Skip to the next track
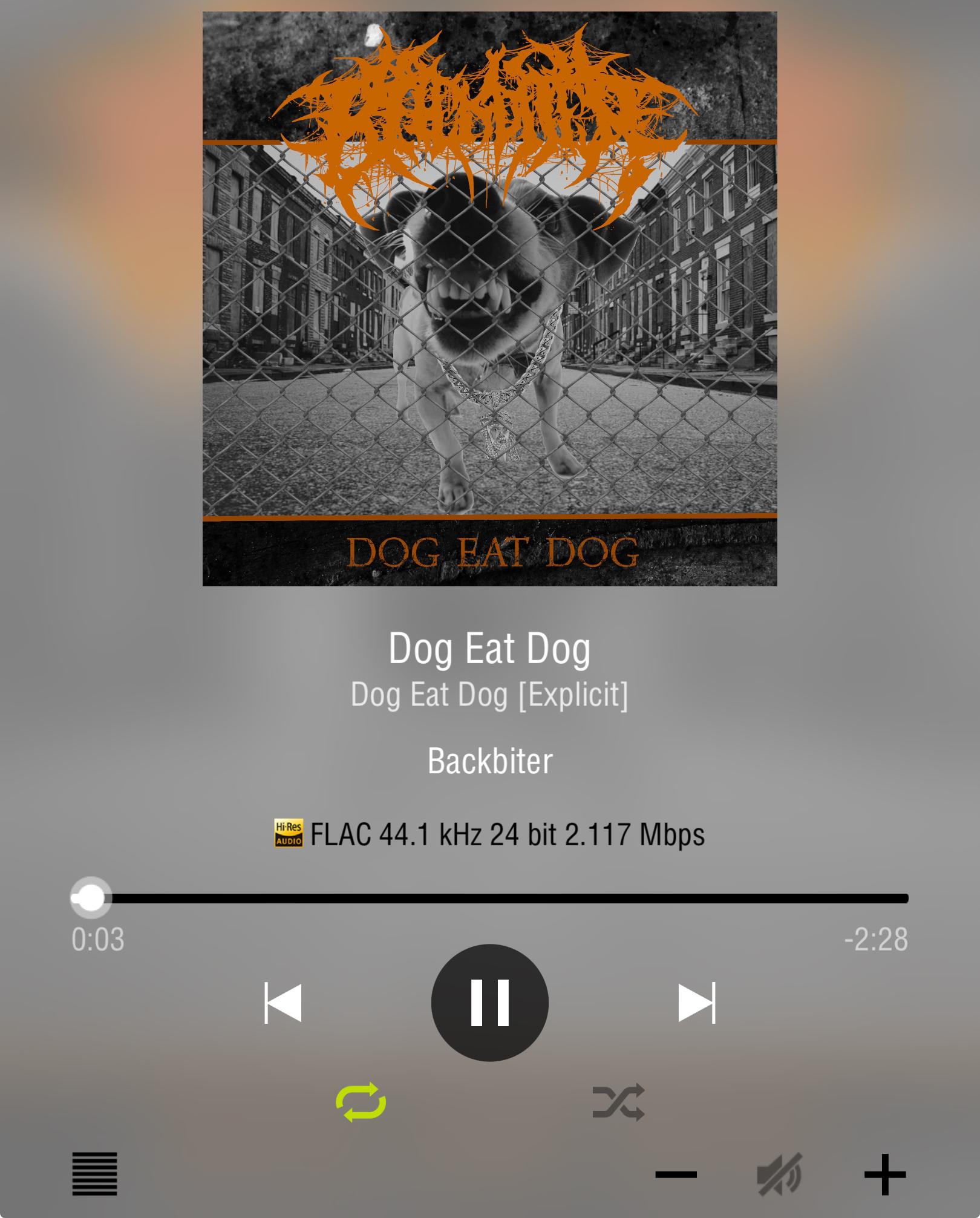980x1218 pixels. click(696, 1003)
